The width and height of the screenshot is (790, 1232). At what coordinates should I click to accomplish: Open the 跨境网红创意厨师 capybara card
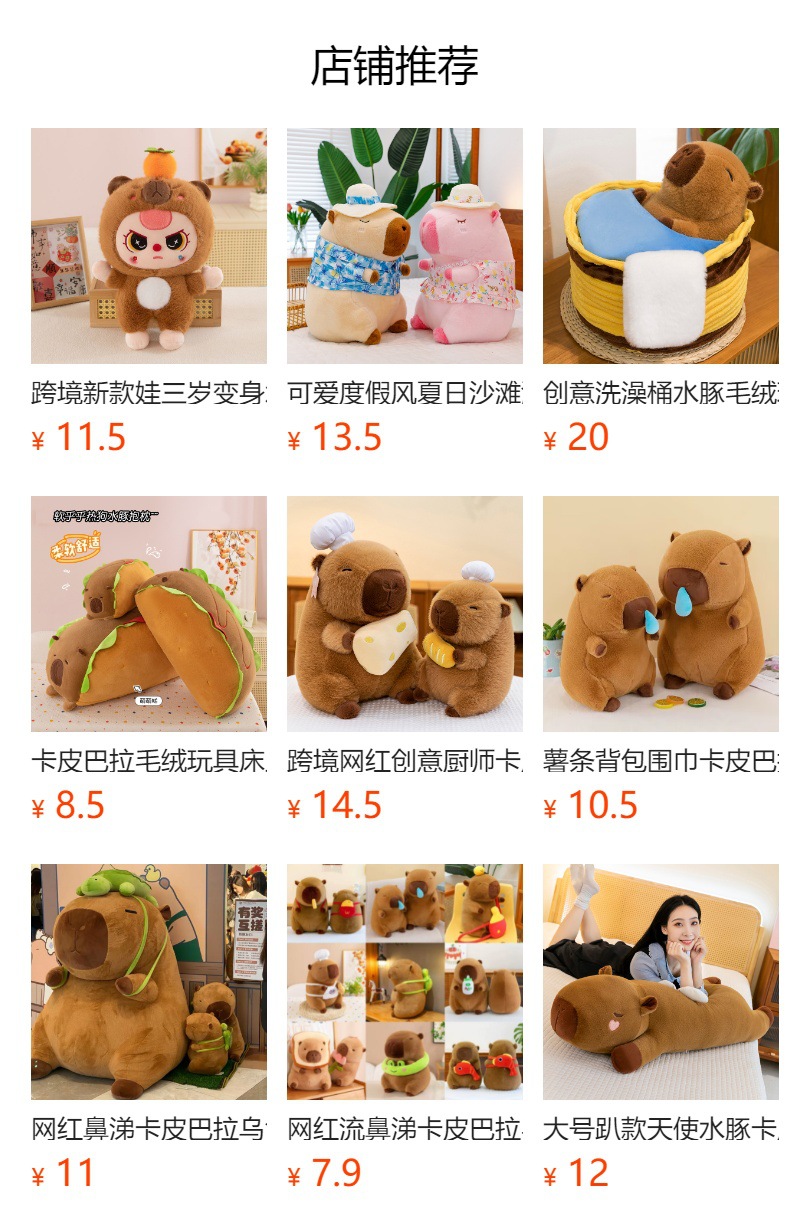coord(404,614)
